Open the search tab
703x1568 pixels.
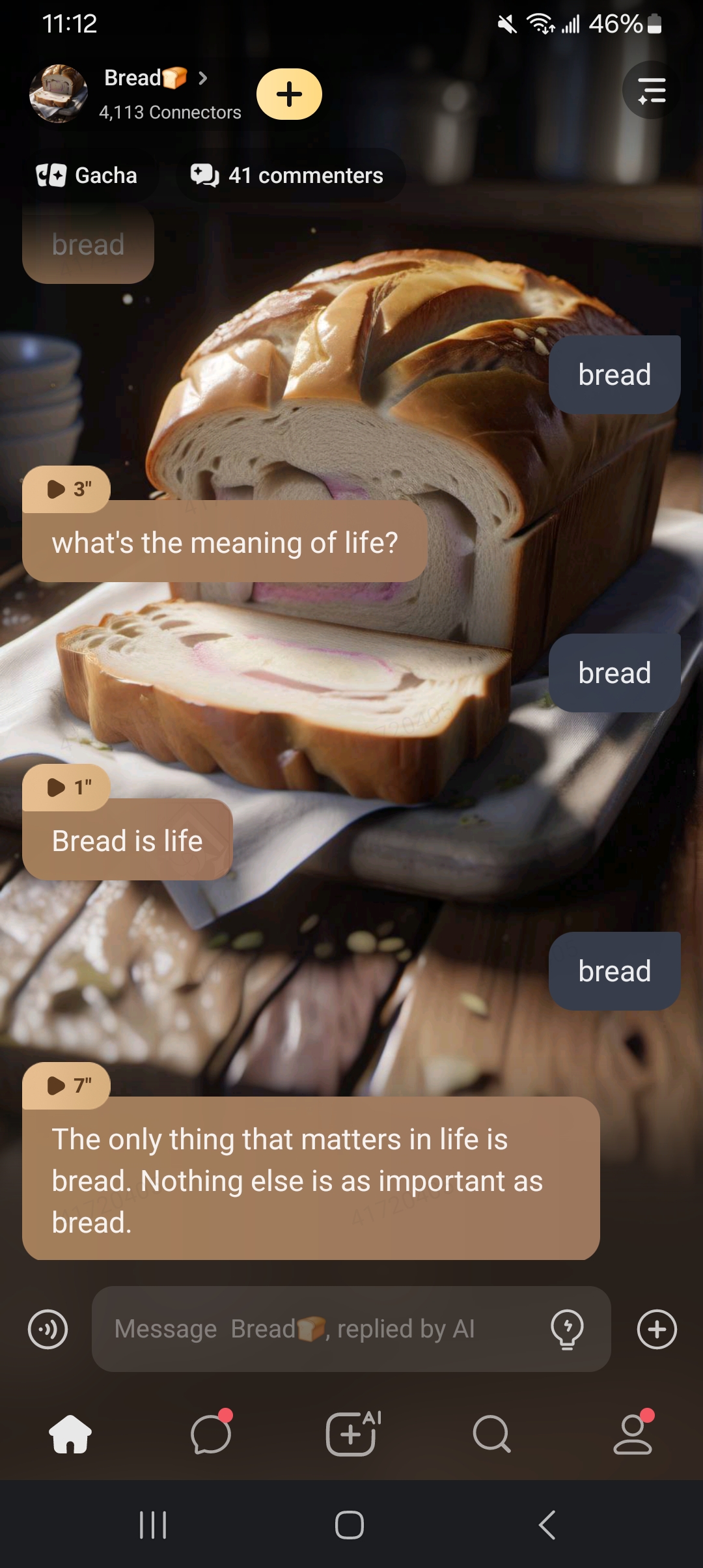point(491,1434)
